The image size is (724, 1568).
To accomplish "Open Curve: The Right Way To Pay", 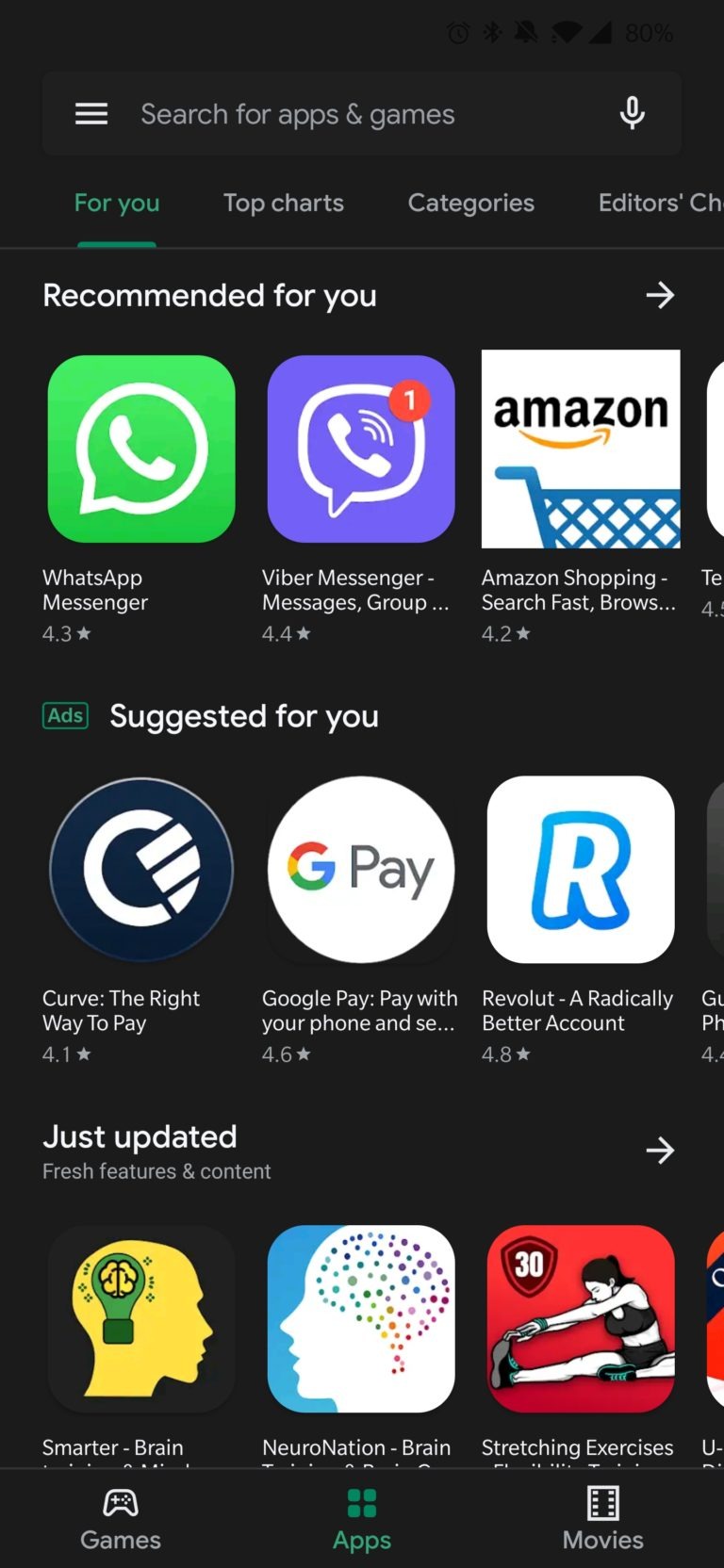I will pos(141,869).
